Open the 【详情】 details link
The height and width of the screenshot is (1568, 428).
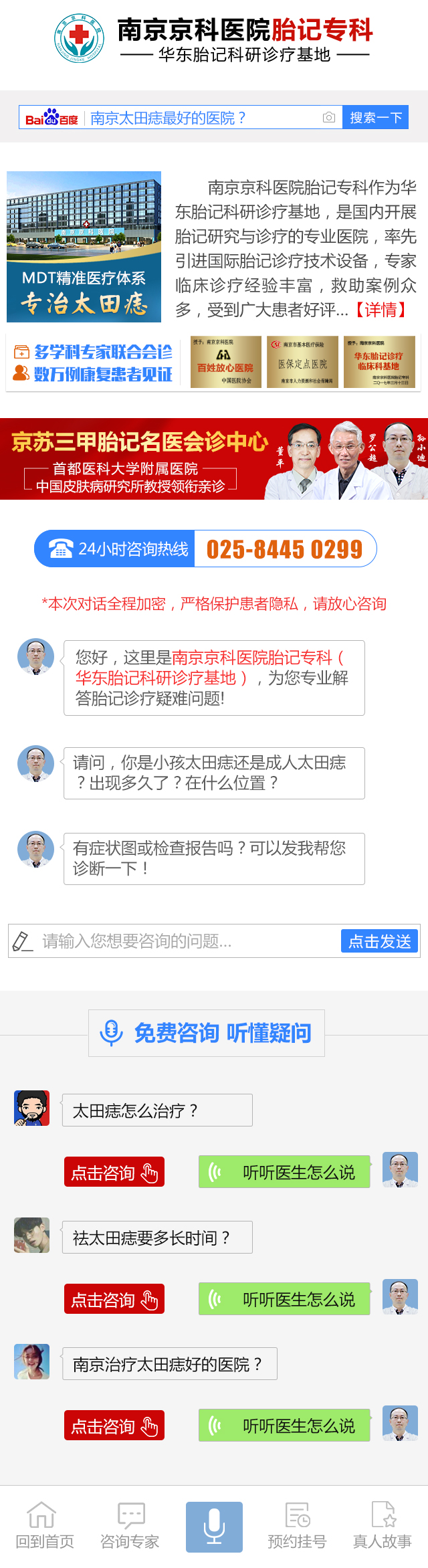(381, 310)
